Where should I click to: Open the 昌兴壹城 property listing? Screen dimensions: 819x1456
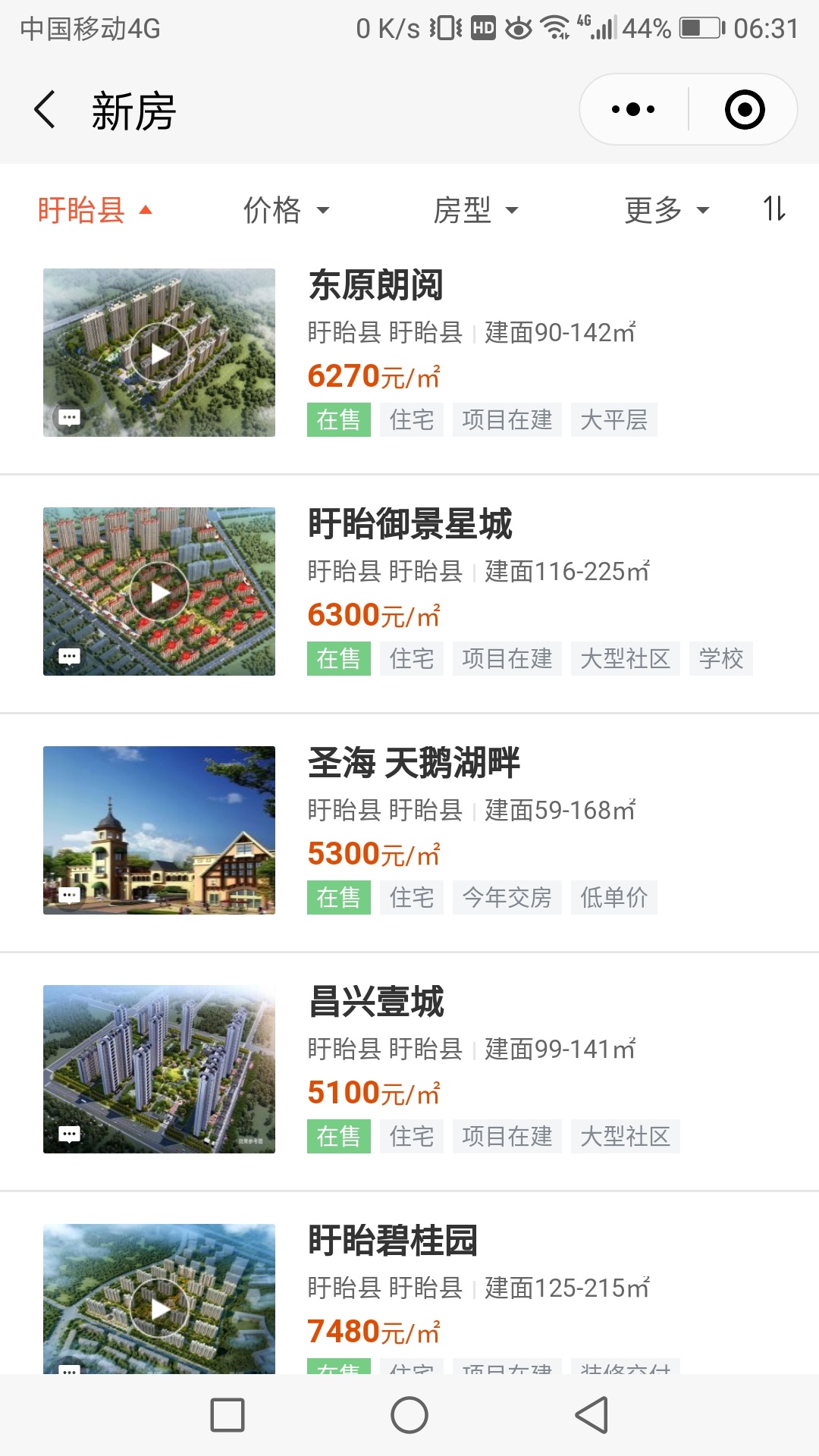409,1070
